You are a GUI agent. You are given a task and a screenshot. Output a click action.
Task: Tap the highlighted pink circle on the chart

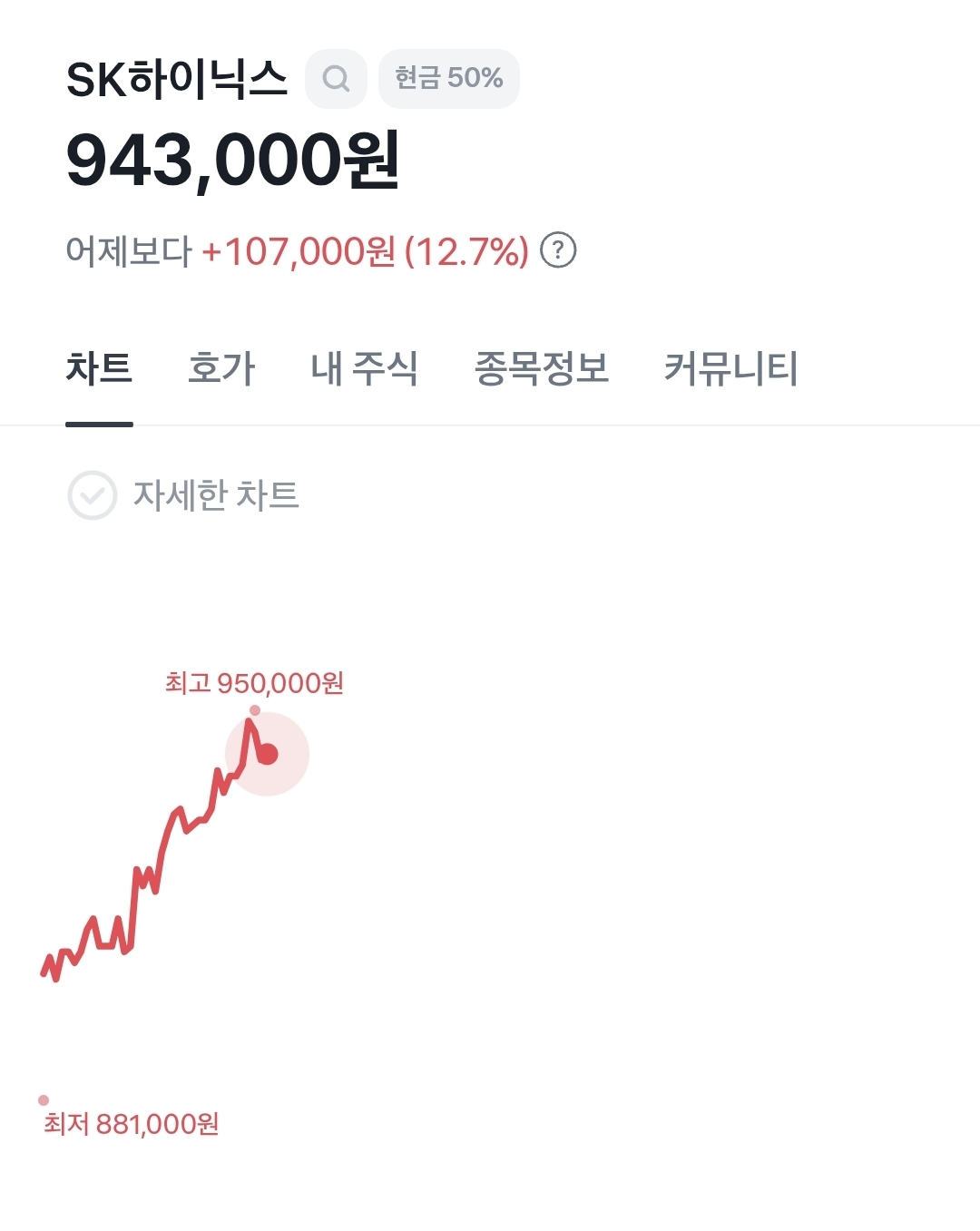[268, 754]
